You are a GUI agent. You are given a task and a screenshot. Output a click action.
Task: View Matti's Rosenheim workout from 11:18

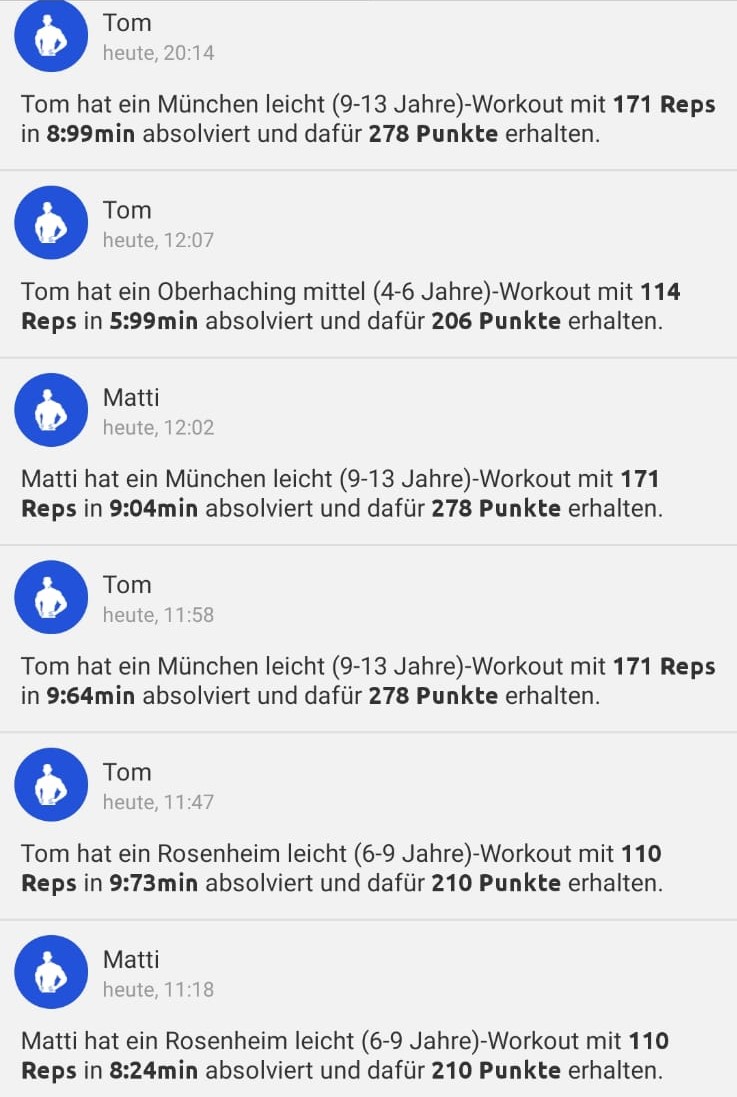point(368,1055)
